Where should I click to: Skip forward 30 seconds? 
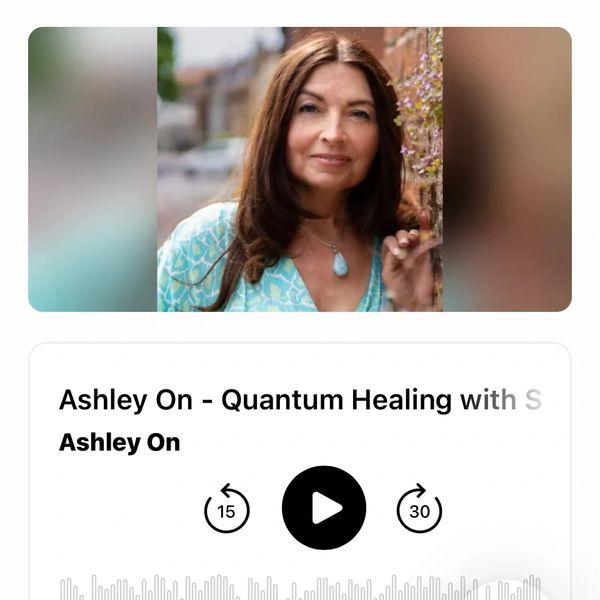pyautogui.click(x=419, y=508)
